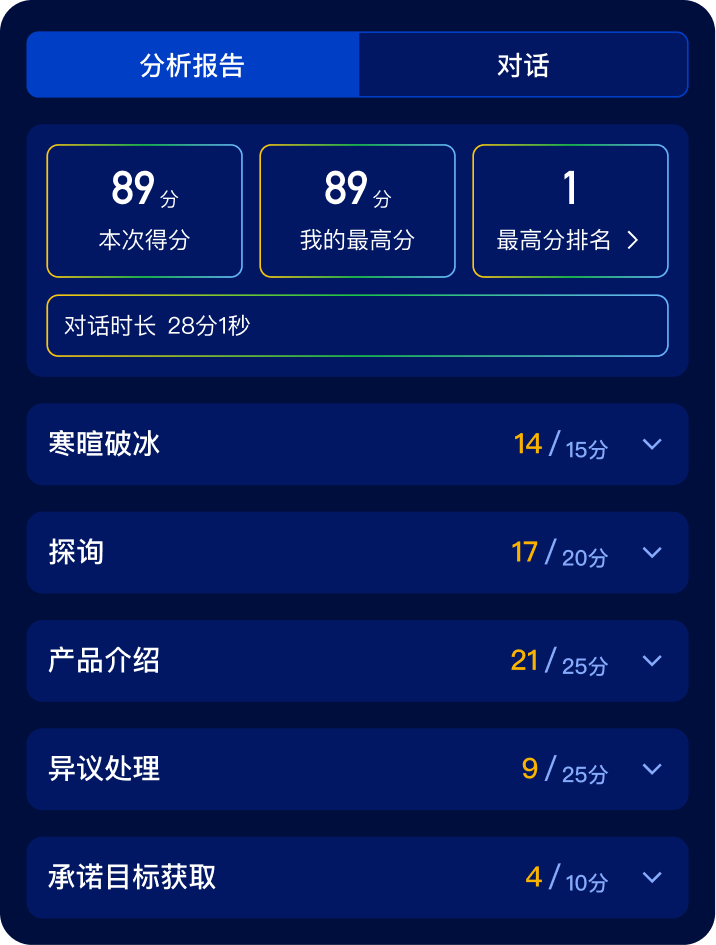Switch to the 对话 tab
Image resolution: width=716 pixels, height=945 pixels.
[x=523, y=65]
